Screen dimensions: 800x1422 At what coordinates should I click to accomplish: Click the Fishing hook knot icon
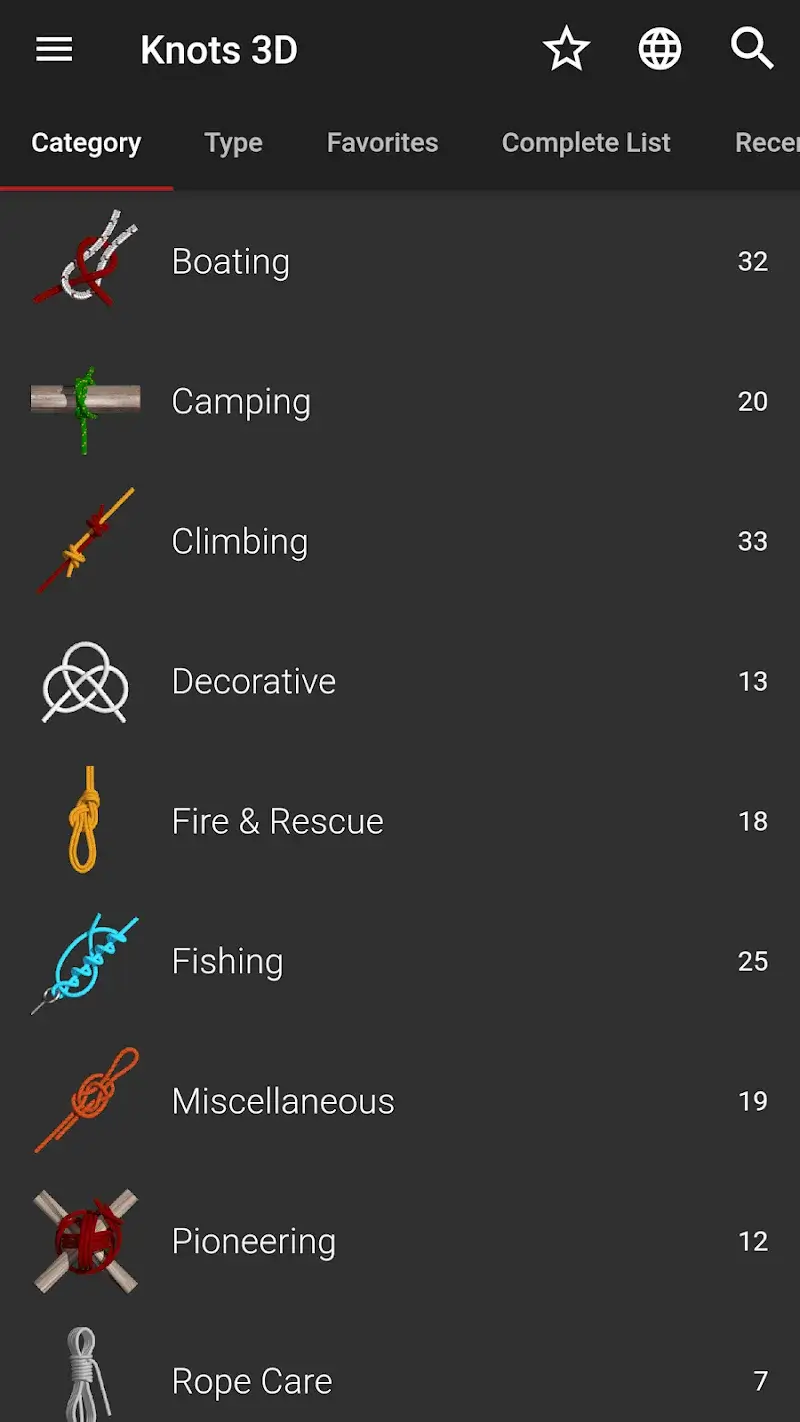[x=87, y=961]
